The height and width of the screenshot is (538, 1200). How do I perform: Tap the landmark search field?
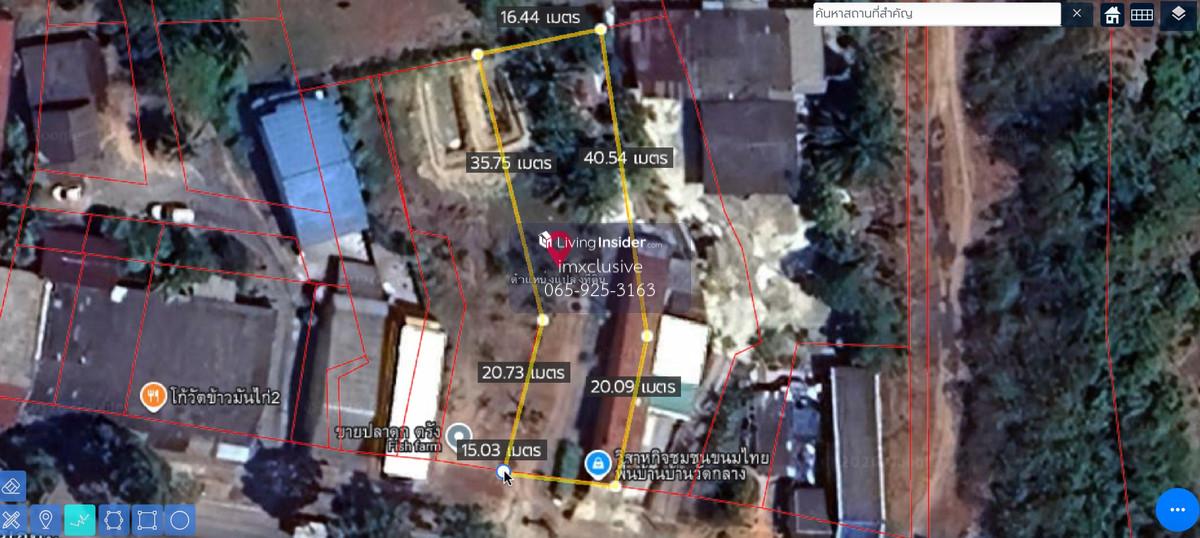[936, 14]
